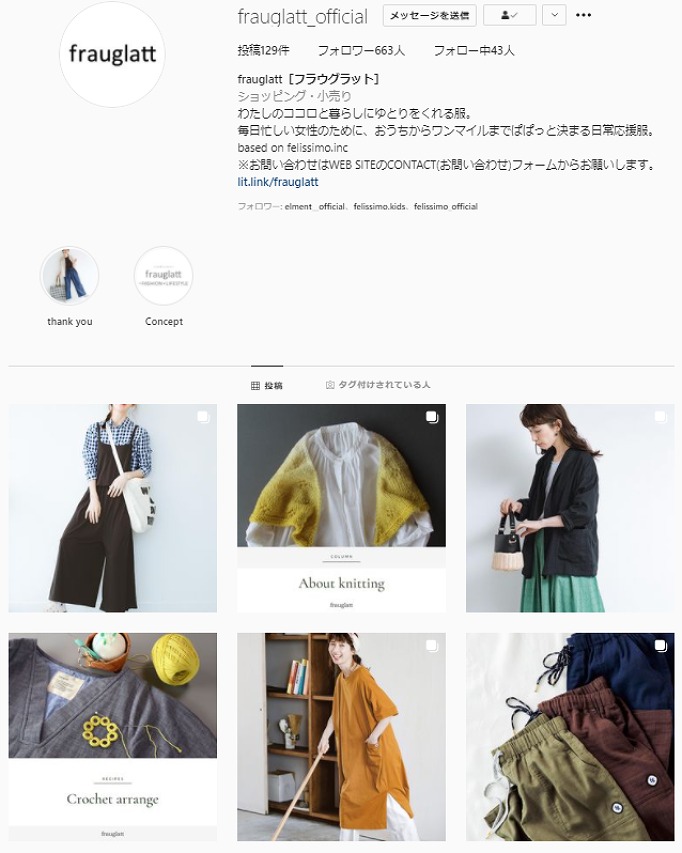Open the colored shorts post

(x=570, y=736)
